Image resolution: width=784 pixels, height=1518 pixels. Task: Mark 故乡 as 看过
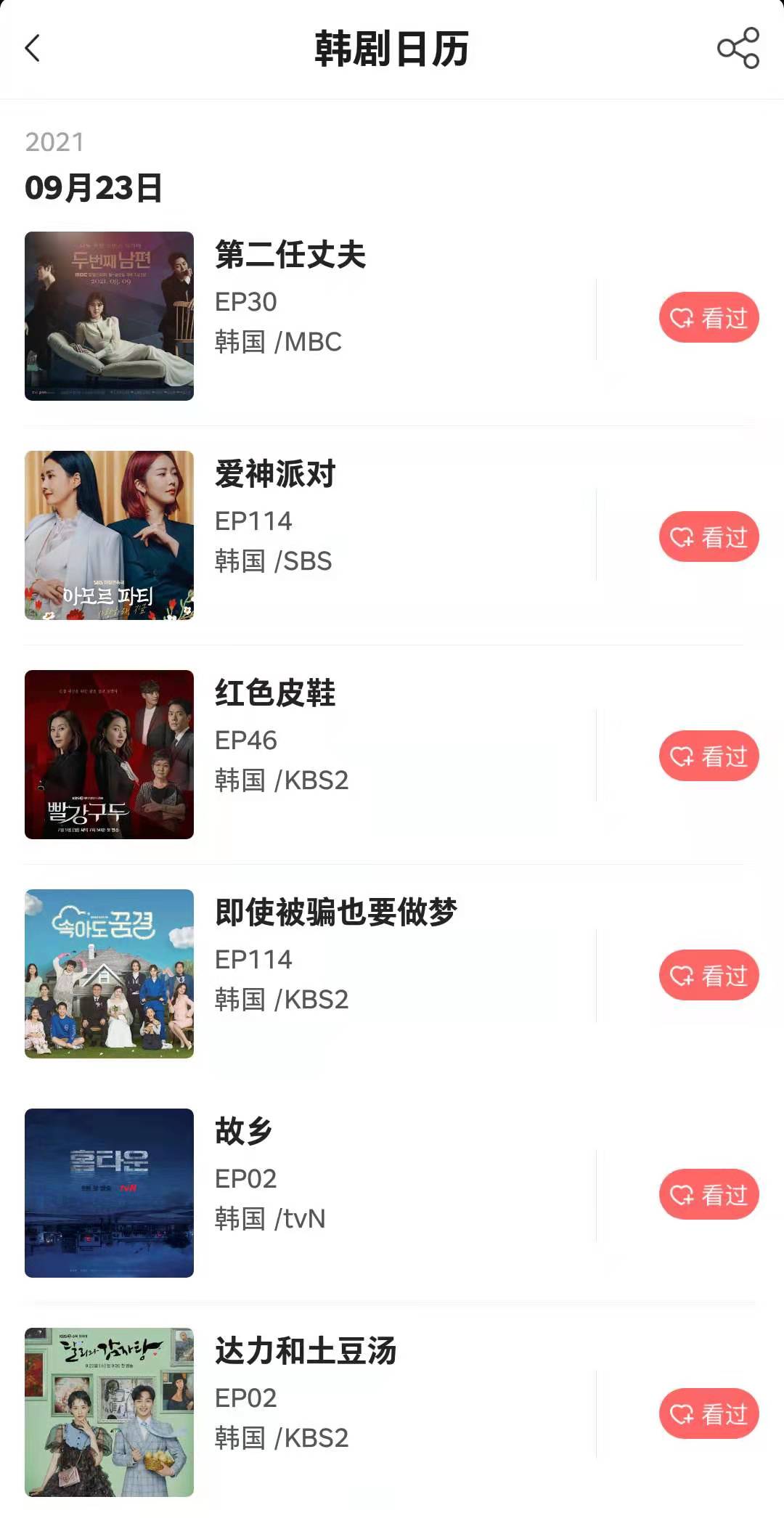tap(709, 1195)
